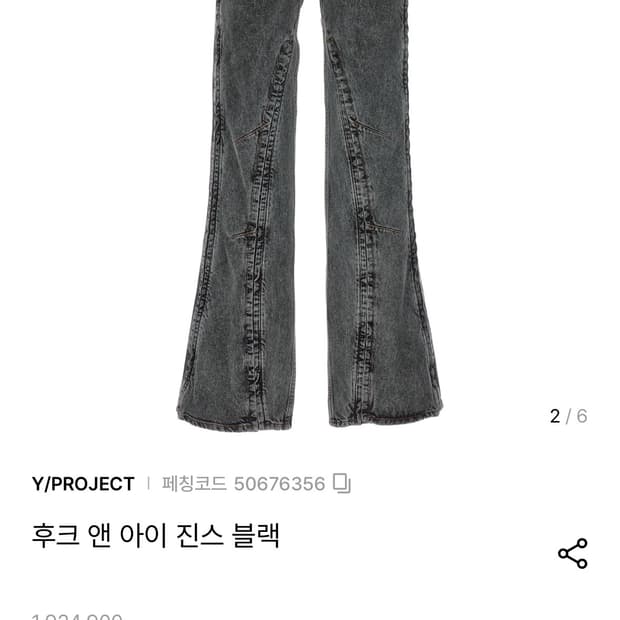
Task: Open the Y/PROJECT brand page
Action: click(83, 484)
